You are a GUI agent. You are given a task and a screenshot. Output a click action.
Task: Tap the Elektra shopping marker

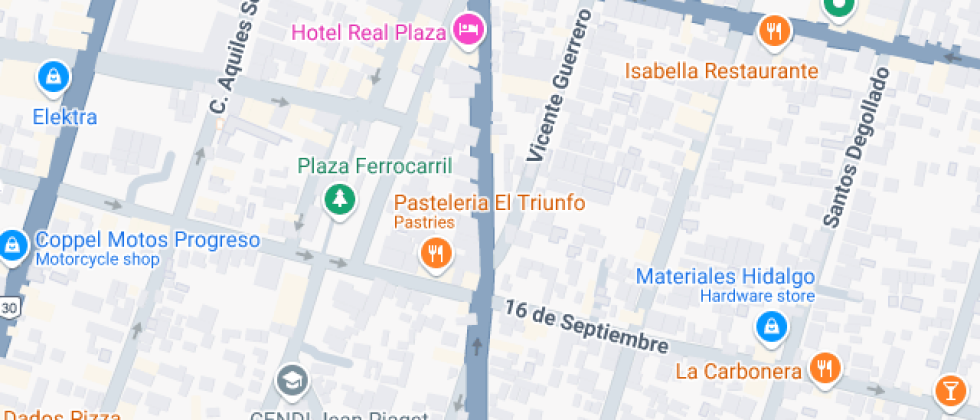51,76
